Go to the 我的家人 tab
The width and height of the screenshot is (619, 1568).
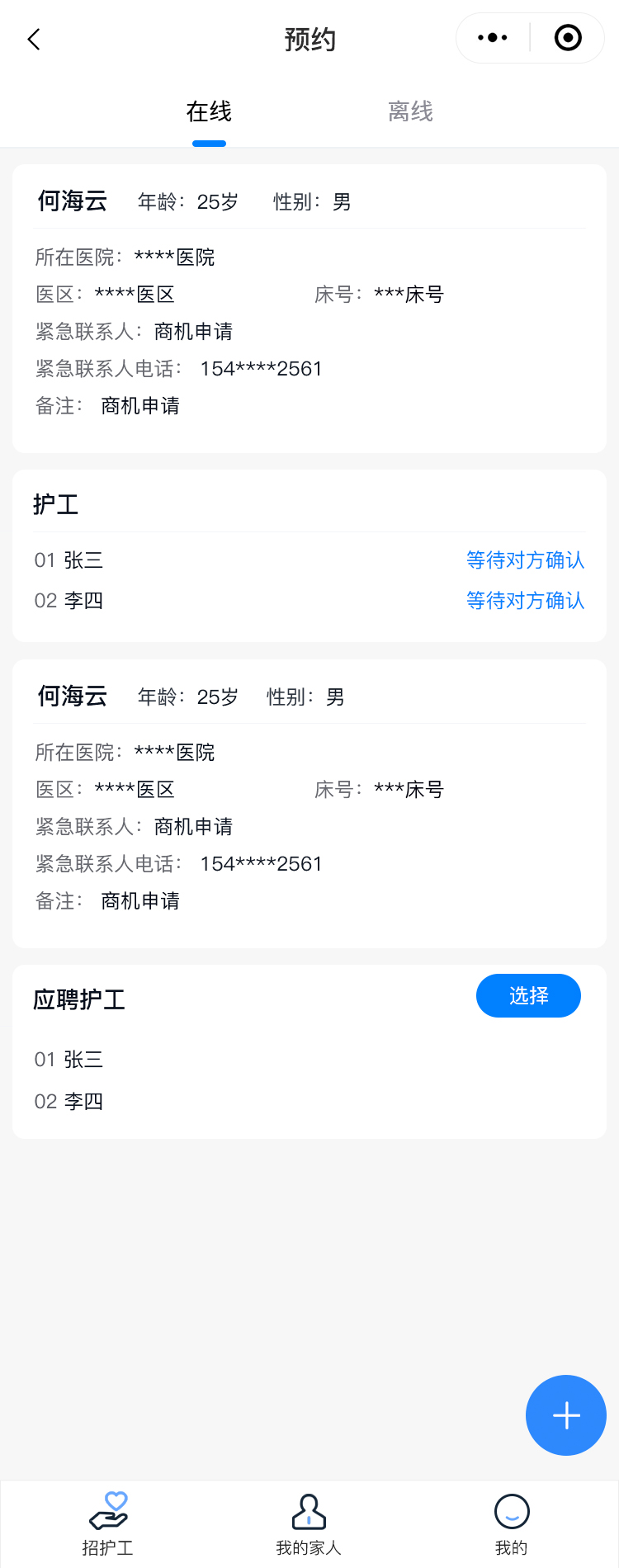(x=309, y=1523)
